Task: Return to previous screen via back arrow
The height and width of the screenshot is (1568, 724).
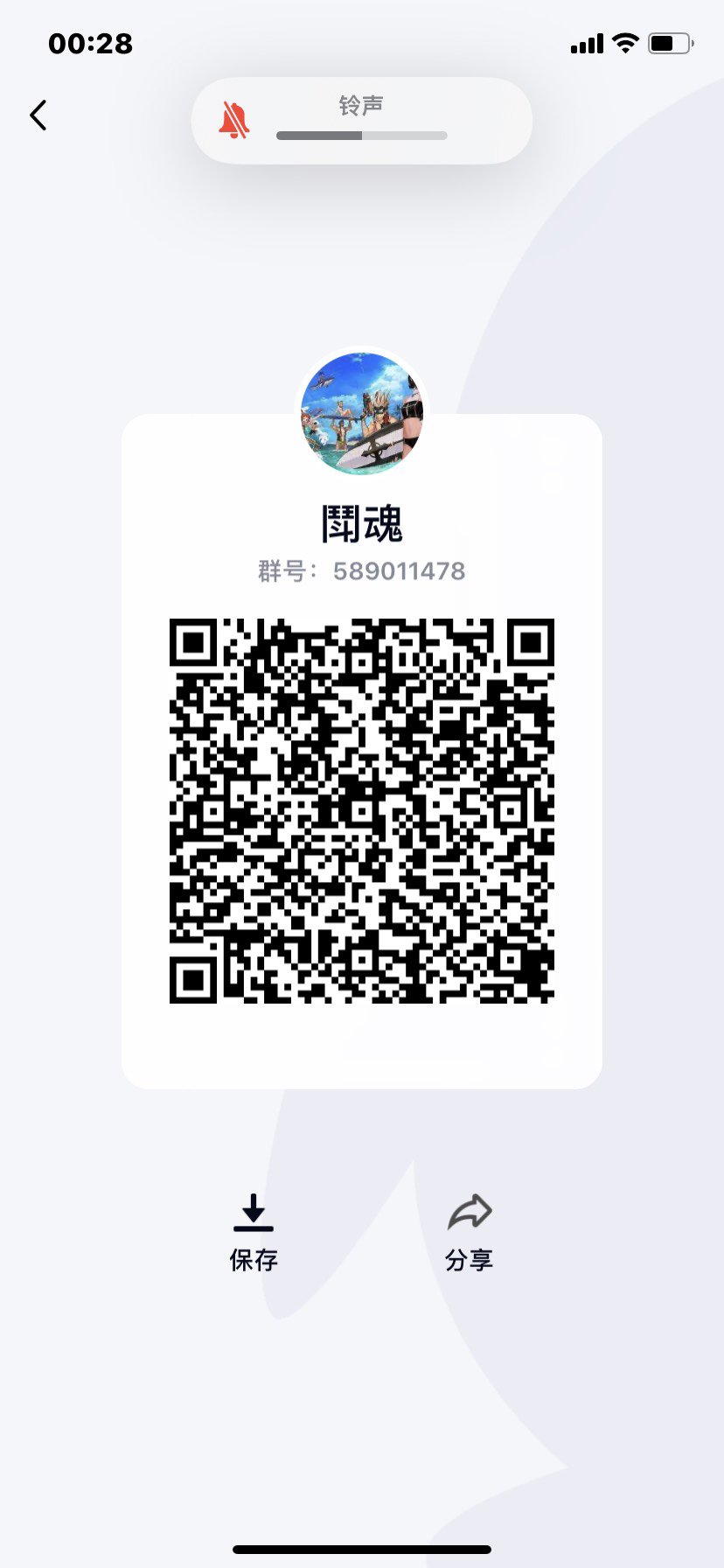Action: [x=38, y=115]
